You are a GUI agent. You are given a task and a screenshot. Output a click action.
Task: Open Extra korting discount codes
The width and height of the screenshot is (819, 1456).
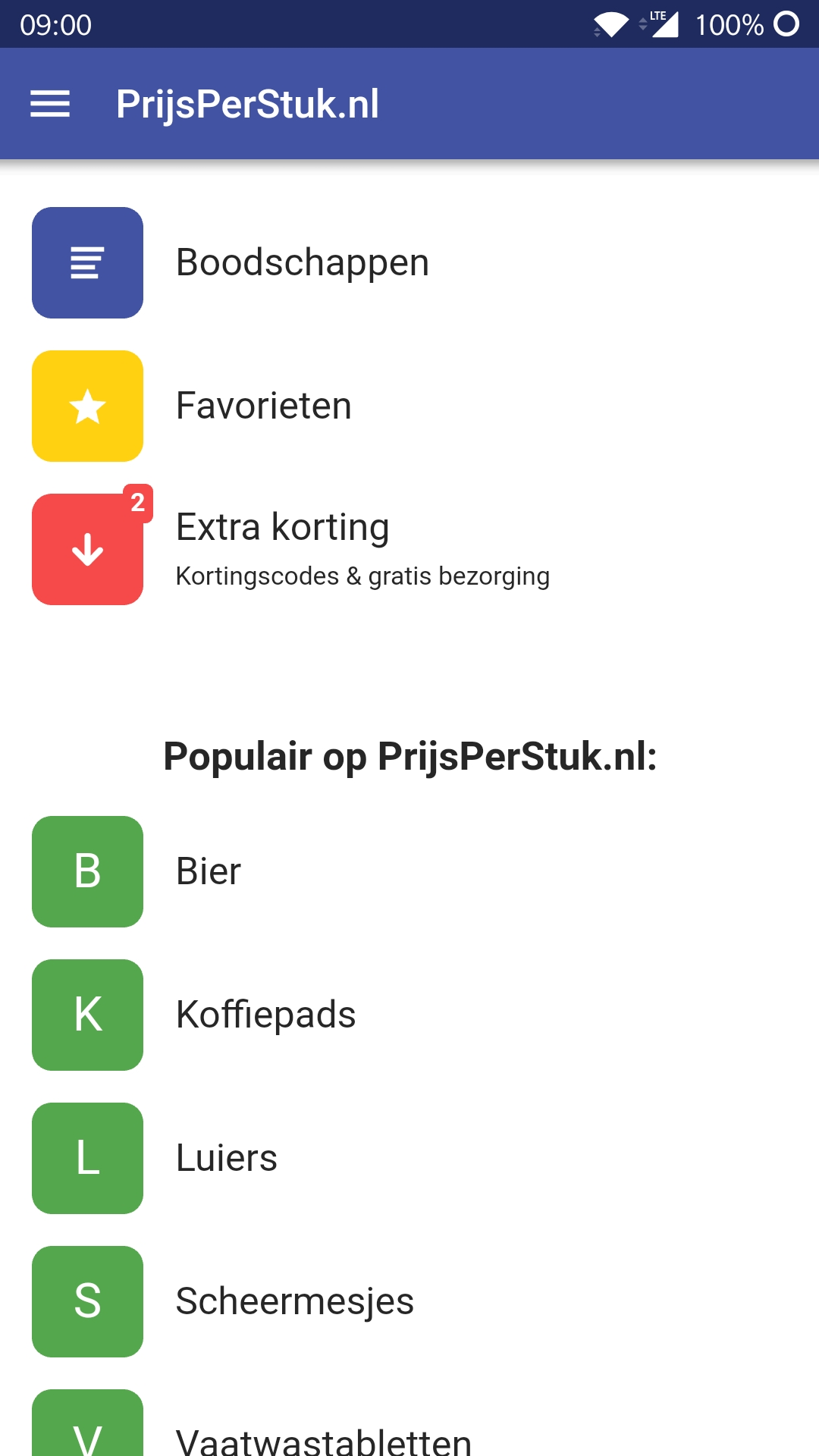(x=409, y=549)
